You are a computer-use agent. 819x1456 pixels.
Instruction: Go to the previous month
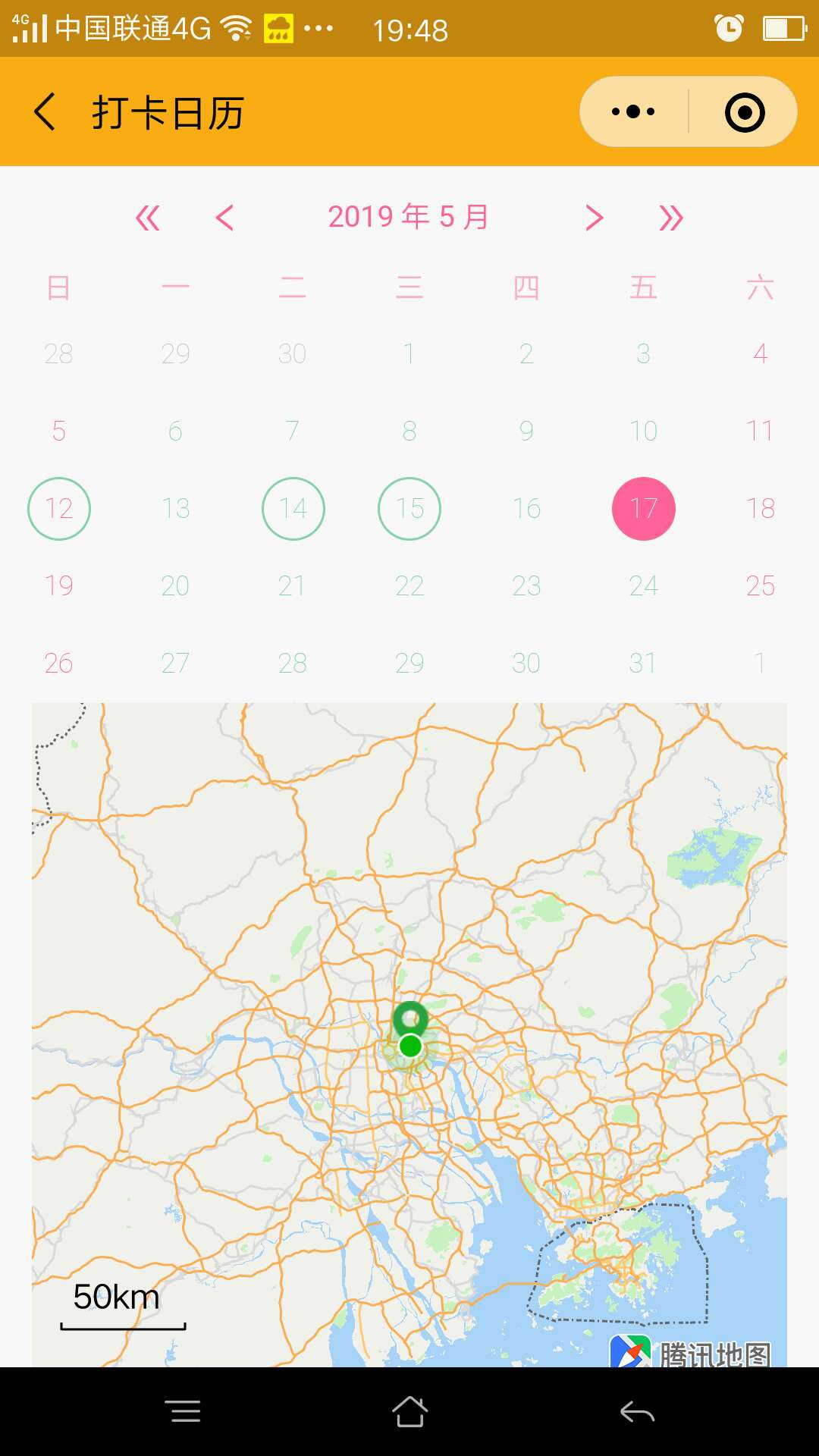point(224,218)
